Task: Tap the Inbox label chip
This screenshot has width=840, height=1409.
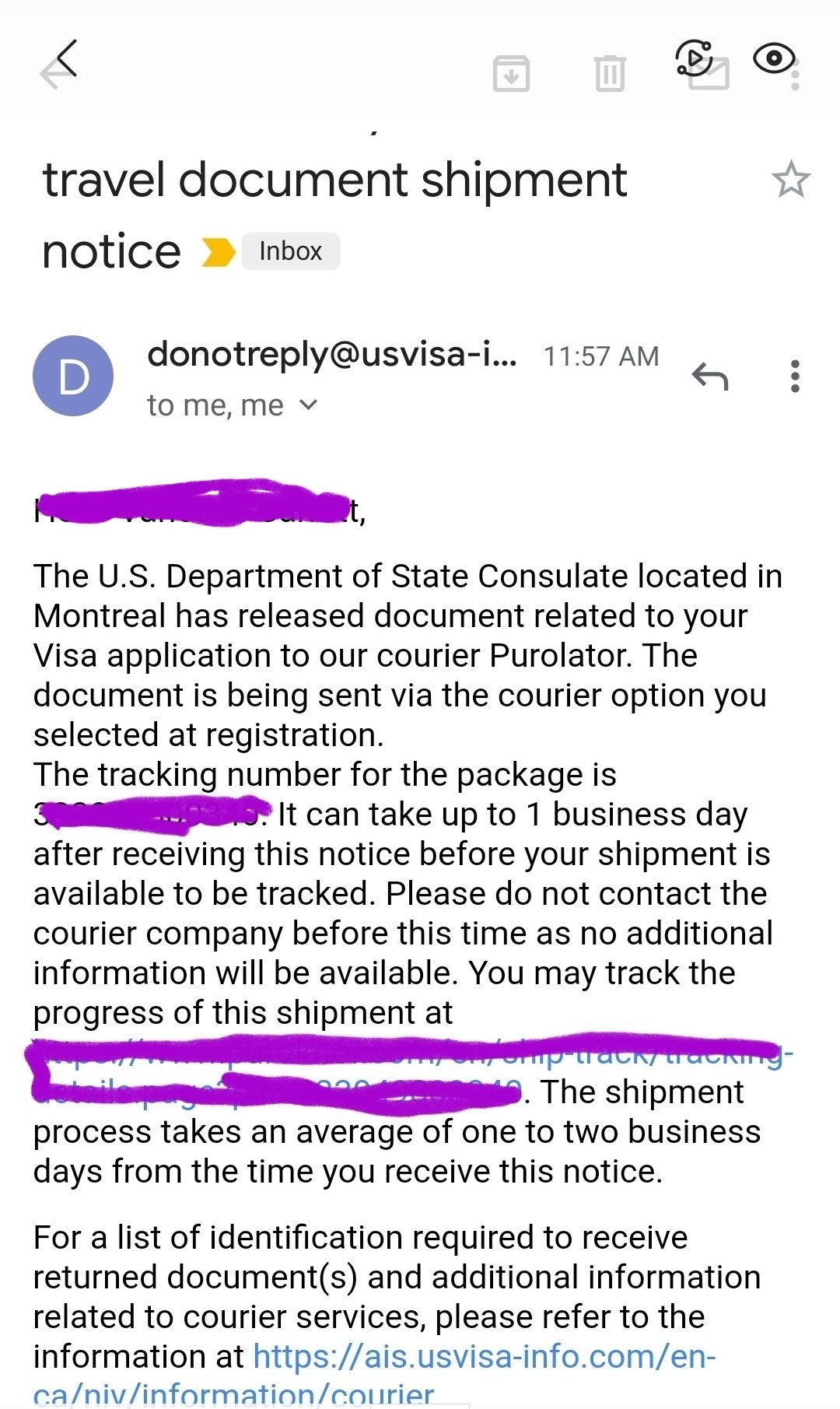Action: pos(291,251)
